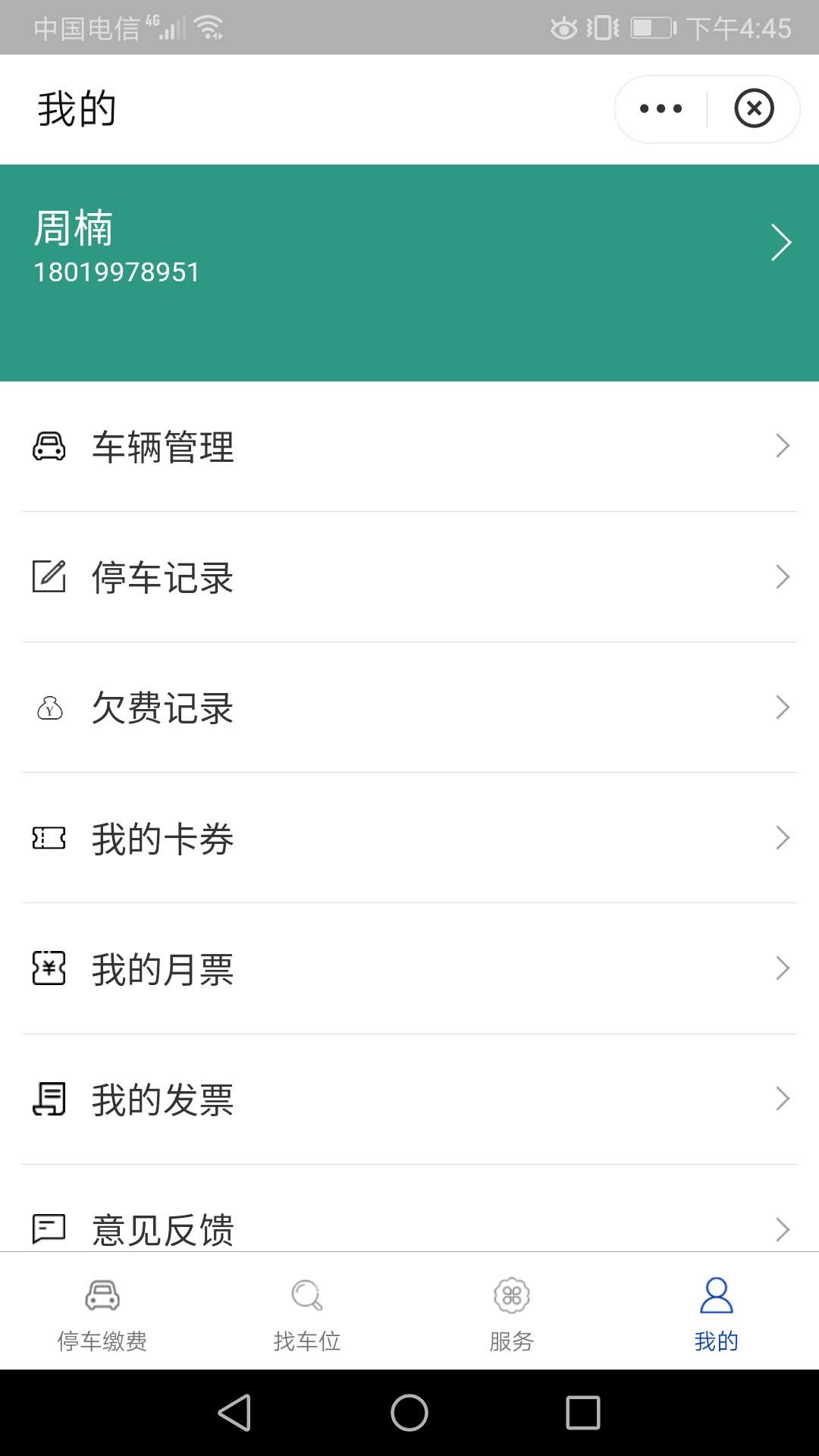Open 我的月票 monthly pass

[x=409, y=968]
